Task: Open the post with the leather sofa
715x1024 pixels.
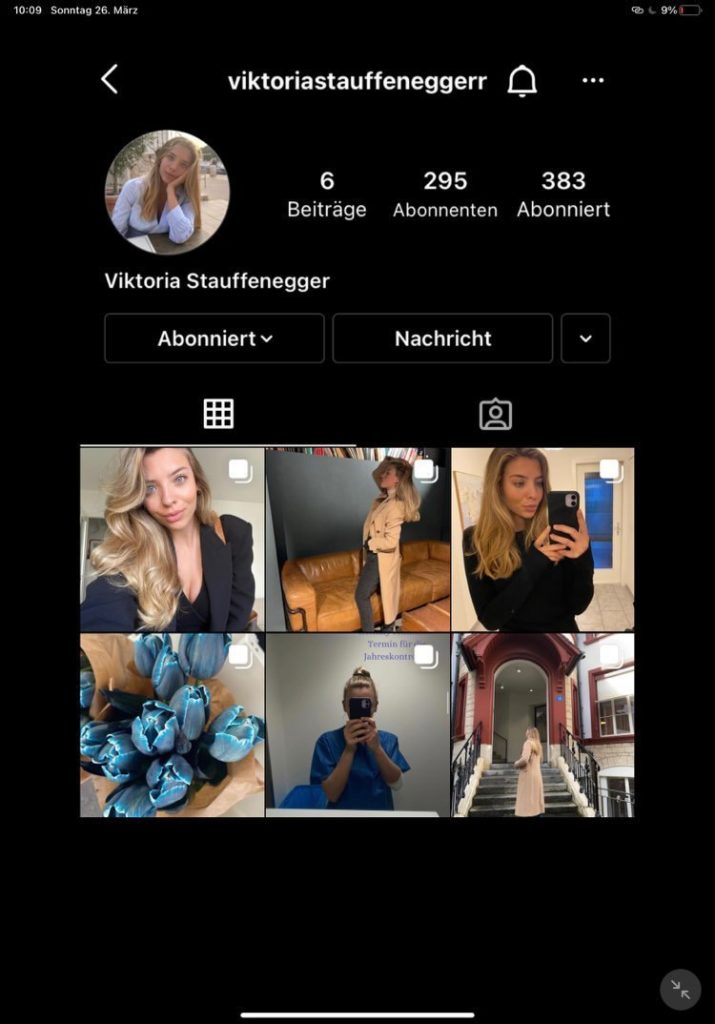Action: [358, 539]
